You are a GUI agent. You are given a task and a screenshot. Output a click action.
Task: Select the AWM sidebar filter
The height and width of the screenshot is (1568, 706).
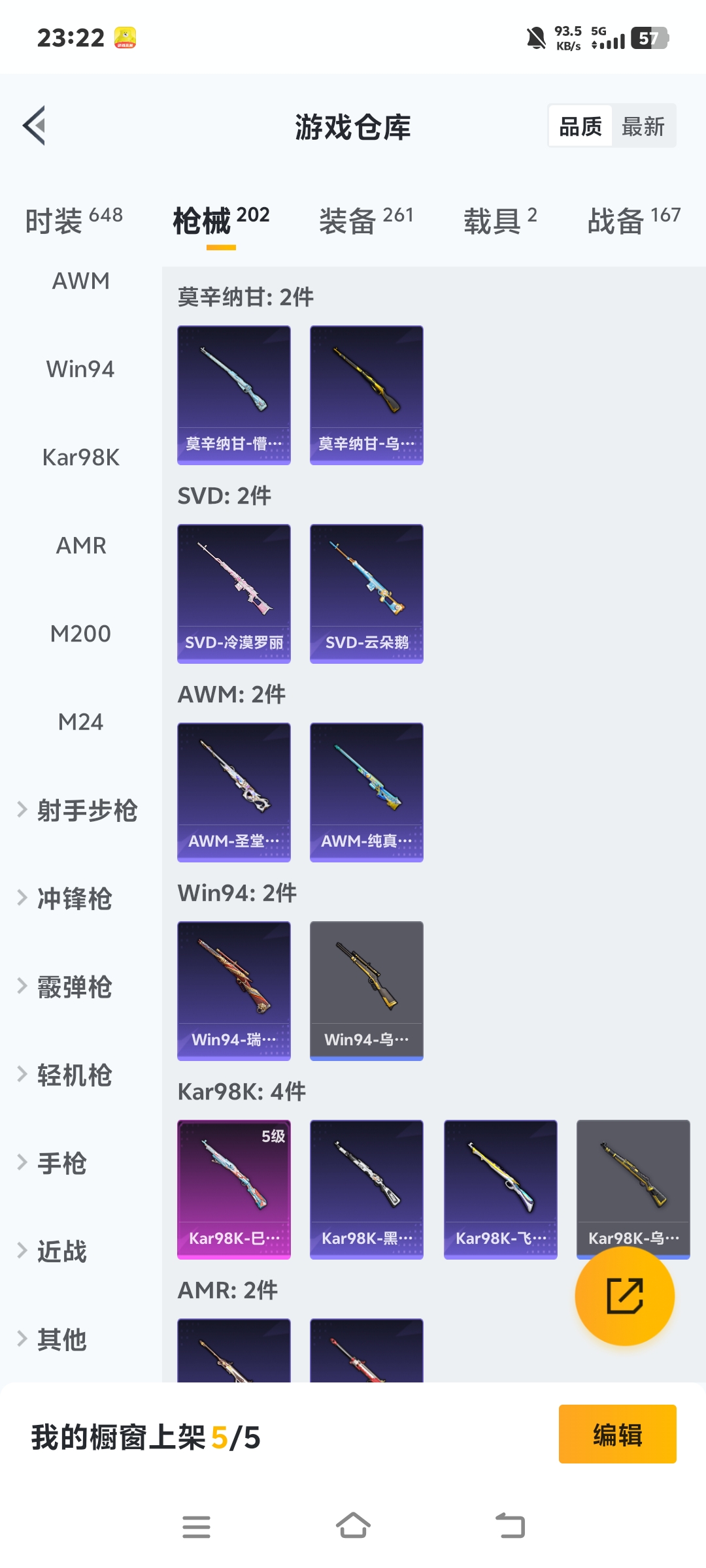point(80,280)
